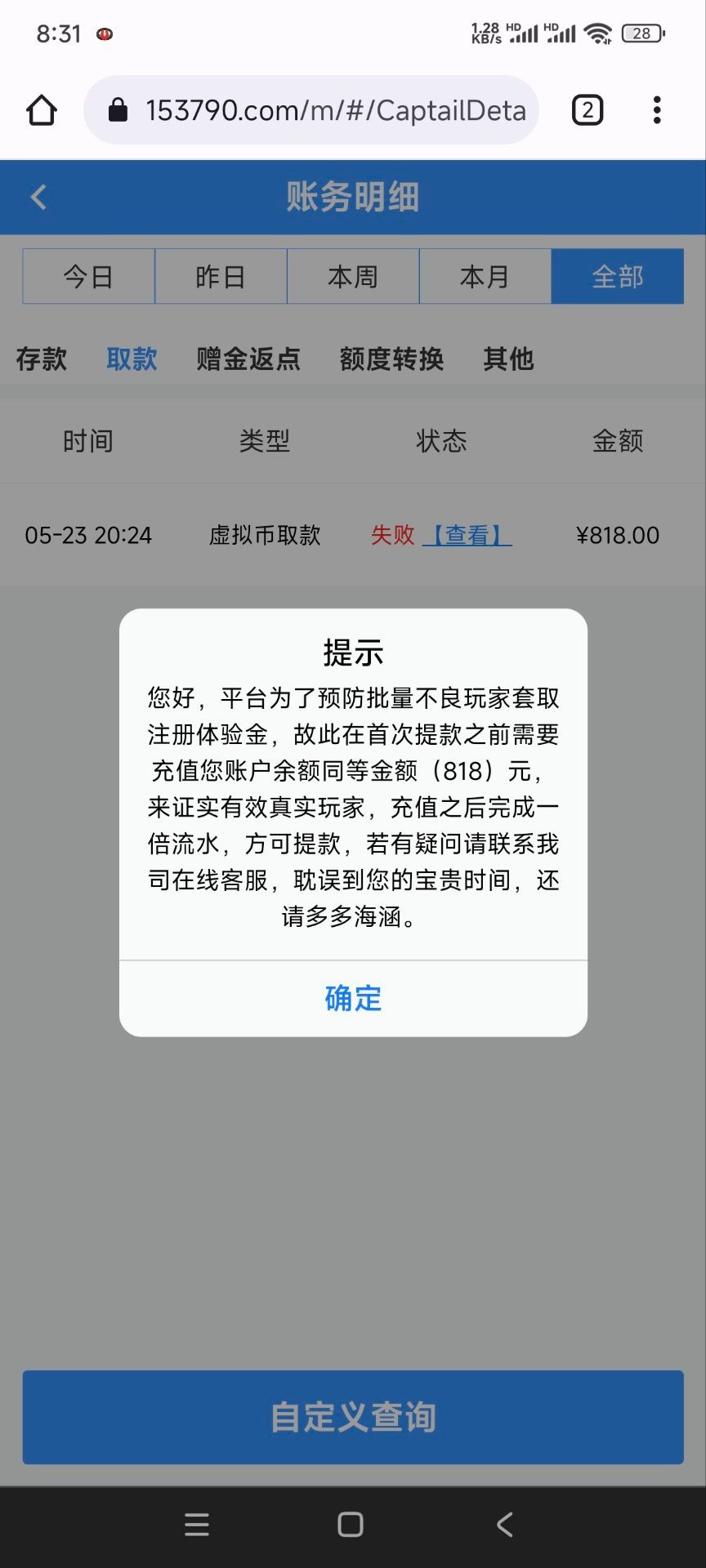
Task: Choose the 全部 filter
Action: (618, 277)
